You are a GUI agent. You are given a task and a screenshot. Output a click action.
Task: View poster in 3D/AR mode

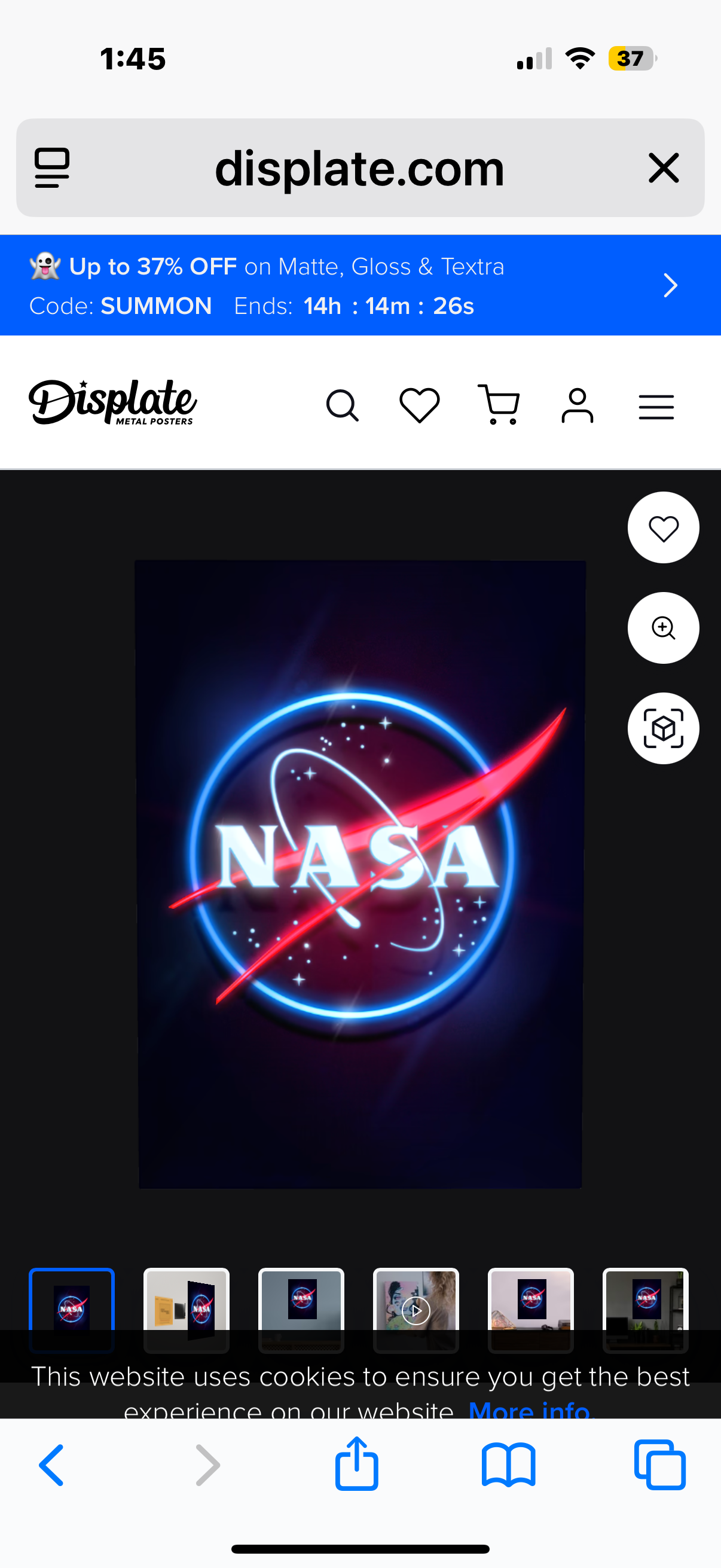click(x=662, y=728)
